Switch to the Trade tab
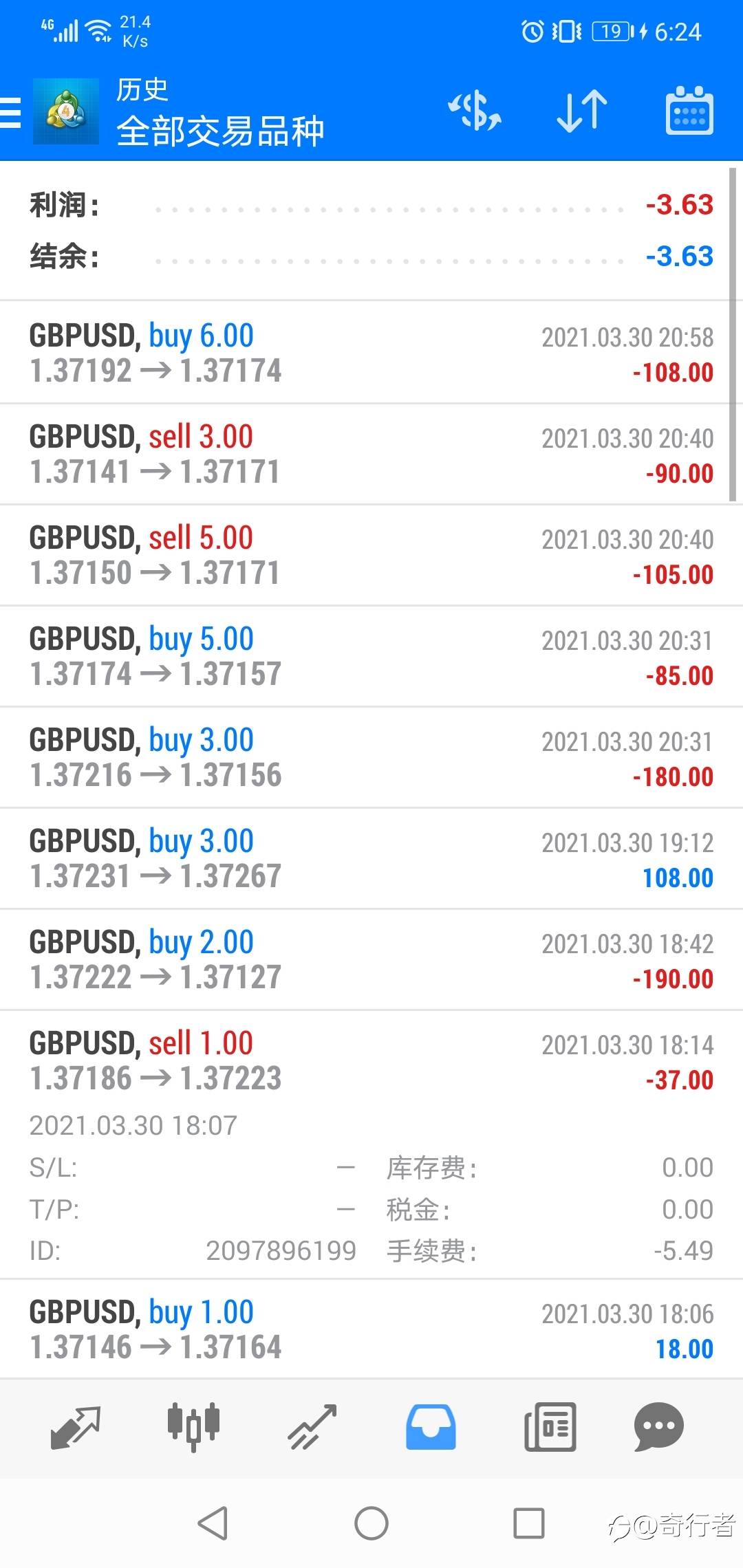The image size is (743, 1568). [312, 1428]
